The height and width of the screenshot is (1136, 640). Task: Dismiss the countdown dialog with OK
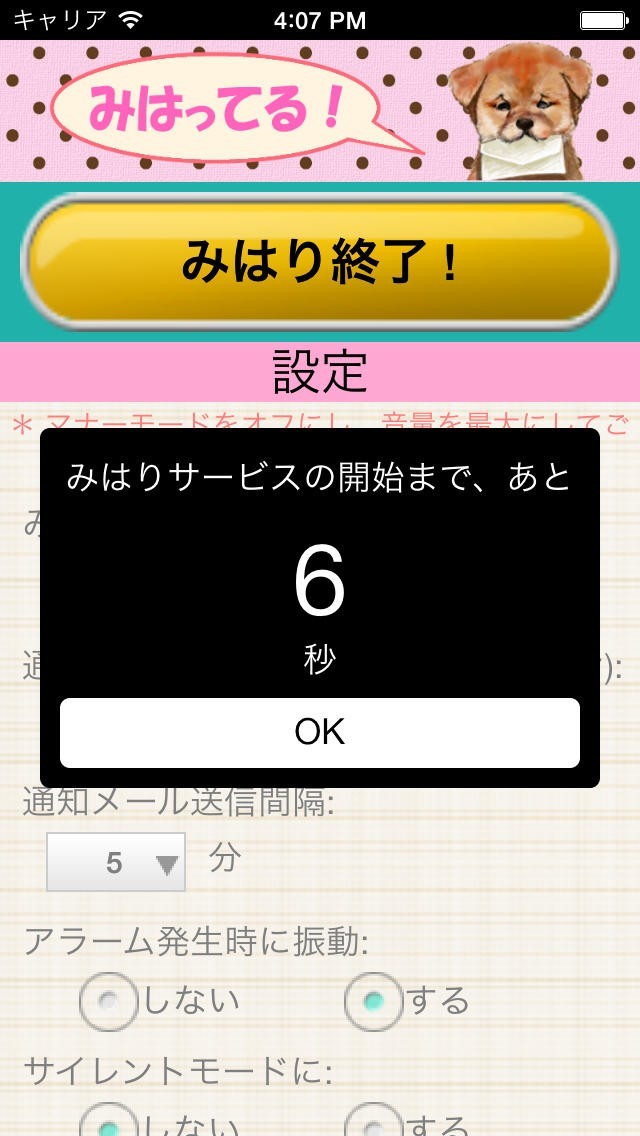click(319, 732)
